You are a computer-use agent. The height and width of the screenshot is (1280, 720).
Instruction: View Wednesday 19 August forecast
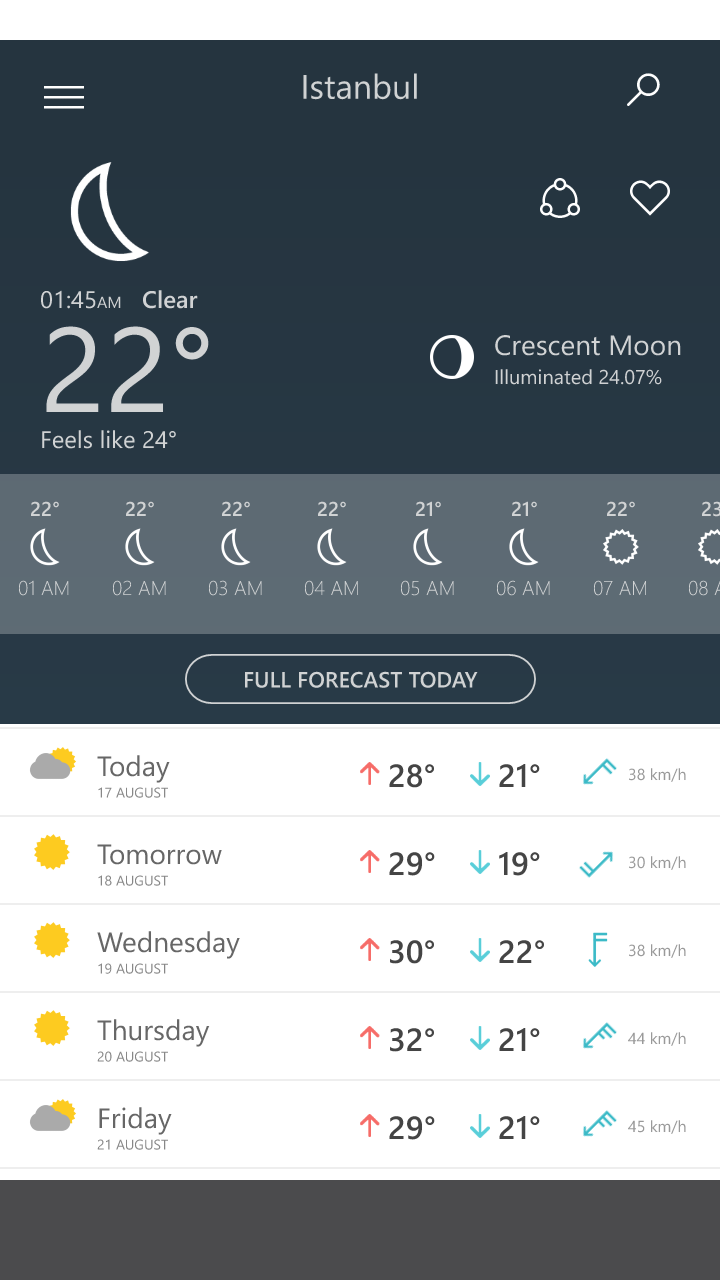tap(360, 949)
